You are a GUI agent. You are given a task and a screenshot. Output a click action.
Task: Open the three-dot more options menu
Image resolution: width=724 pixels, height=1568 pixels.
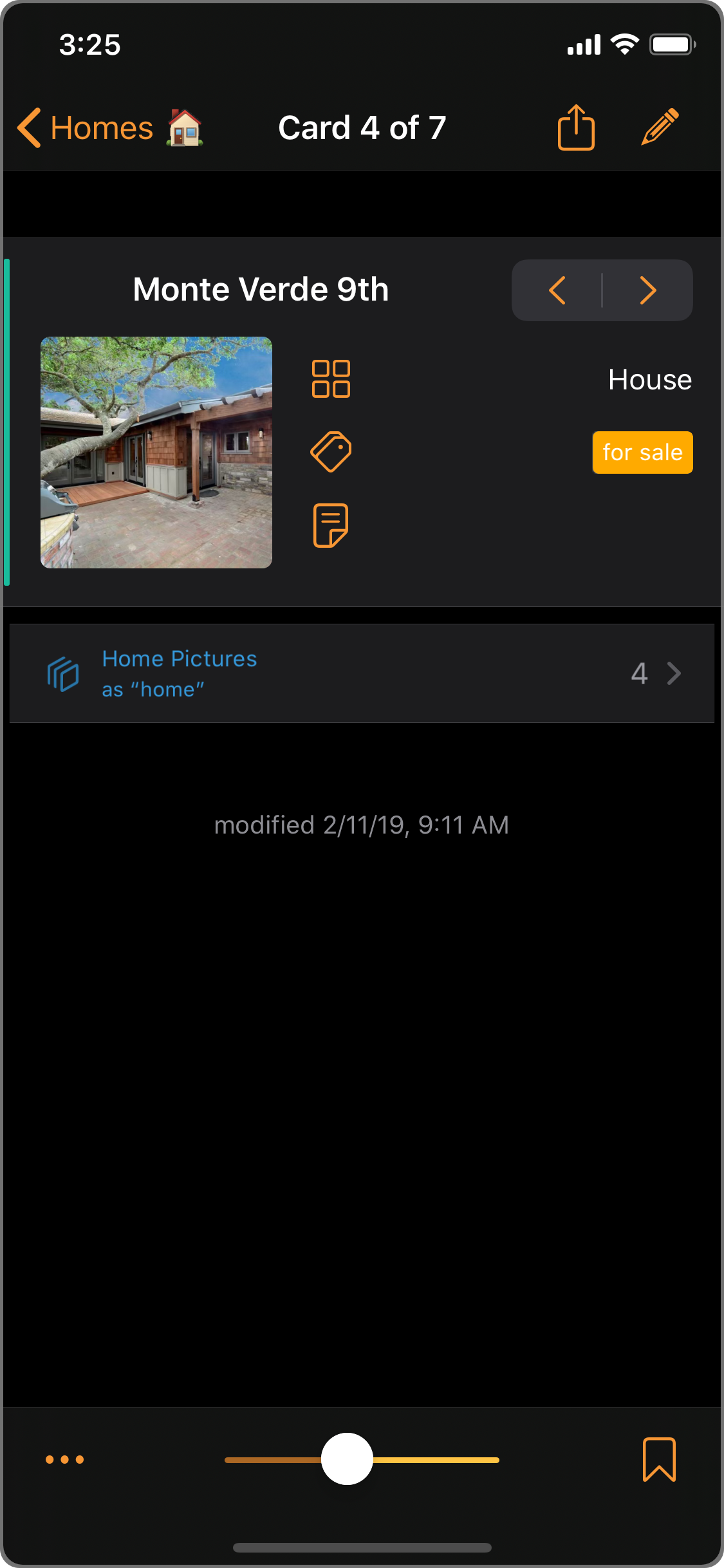pyautogui.click(x=64, y=1459)
